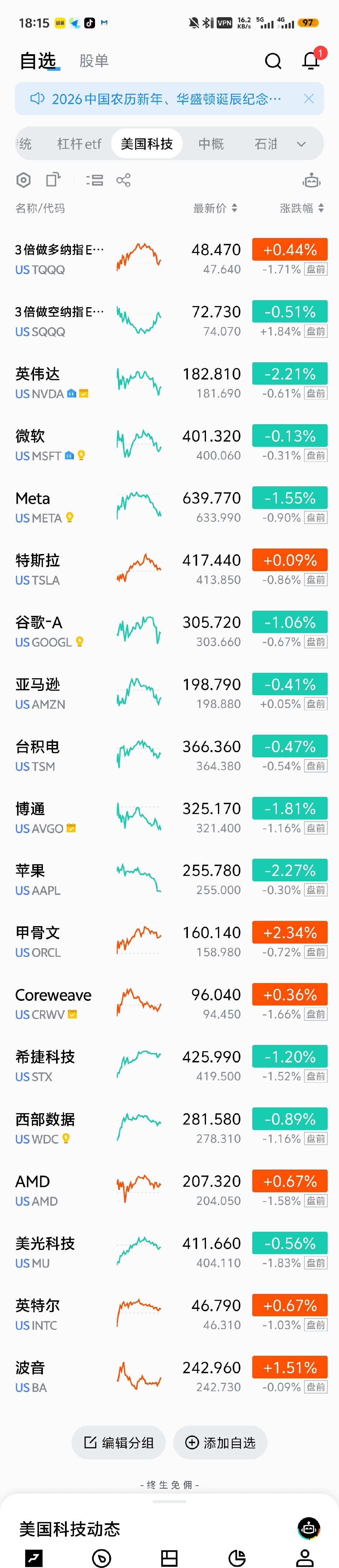Switch to the 股单 tab
339x1568 pixels.
(94, 61)
